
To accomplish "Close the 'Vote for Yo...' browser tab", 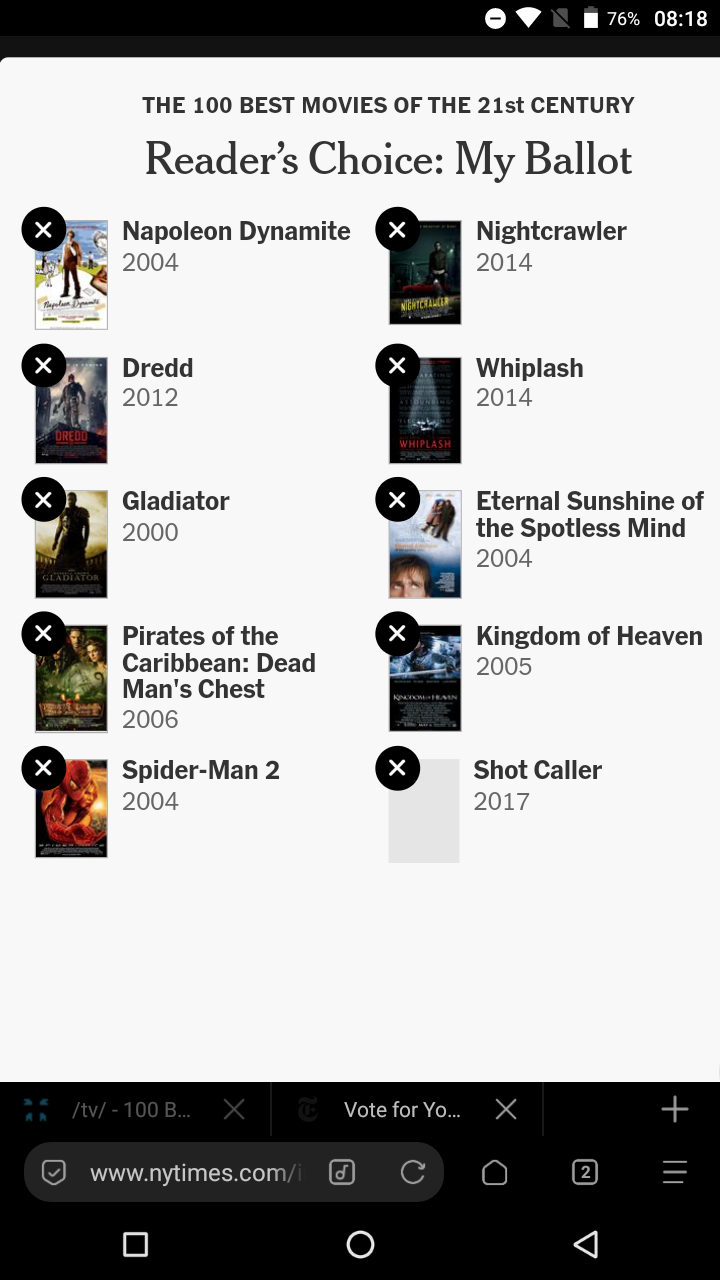I will click(x=506, y=1109).
